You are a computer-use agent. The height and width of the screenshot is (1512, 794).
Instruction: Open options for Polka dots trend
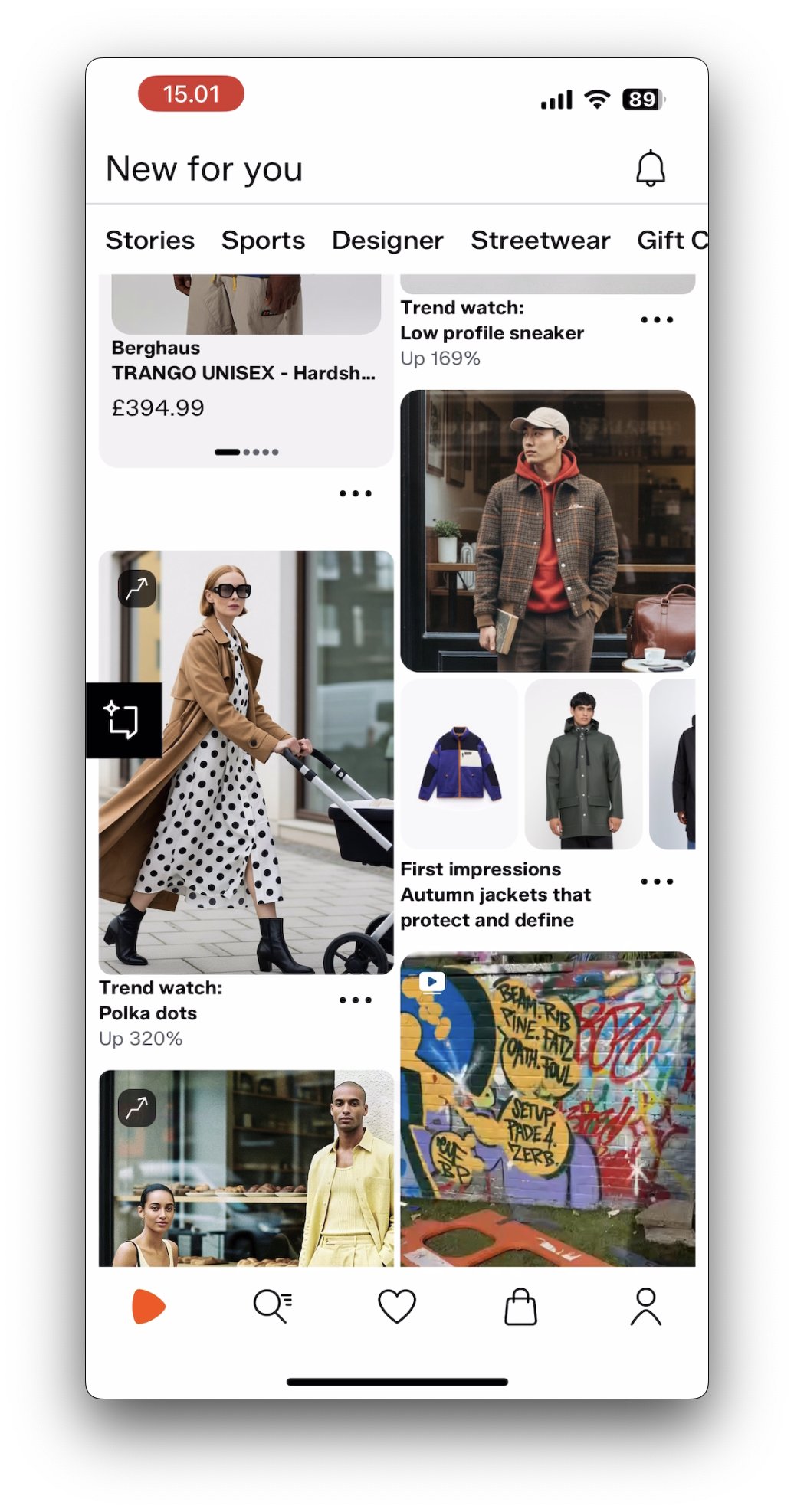coord(355,1000)
